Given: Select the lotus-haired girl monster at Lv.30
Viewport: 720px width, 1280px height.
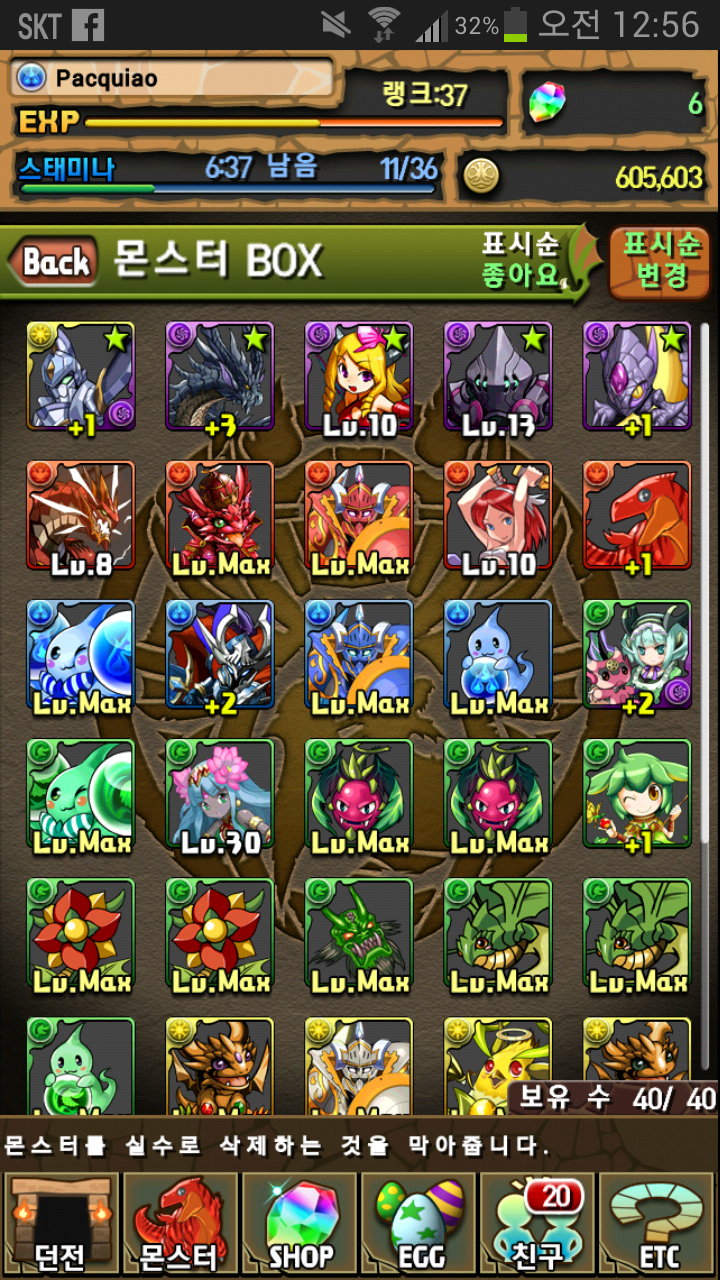Looking at the screenshot, I should pyautogui.click(x=220, y=794).
